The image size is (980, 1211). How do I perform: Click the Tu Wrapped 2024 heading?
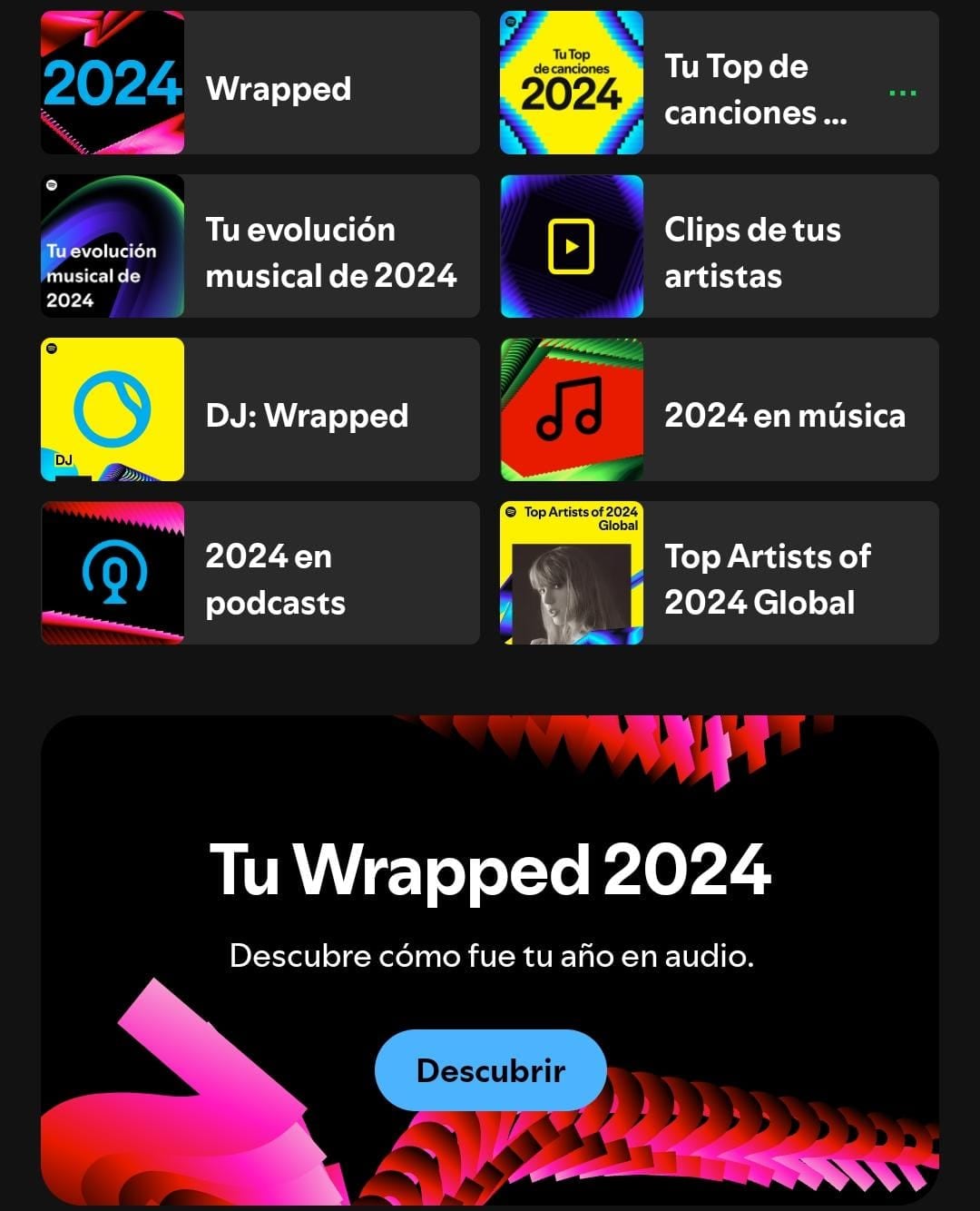[x=490, y=871]
